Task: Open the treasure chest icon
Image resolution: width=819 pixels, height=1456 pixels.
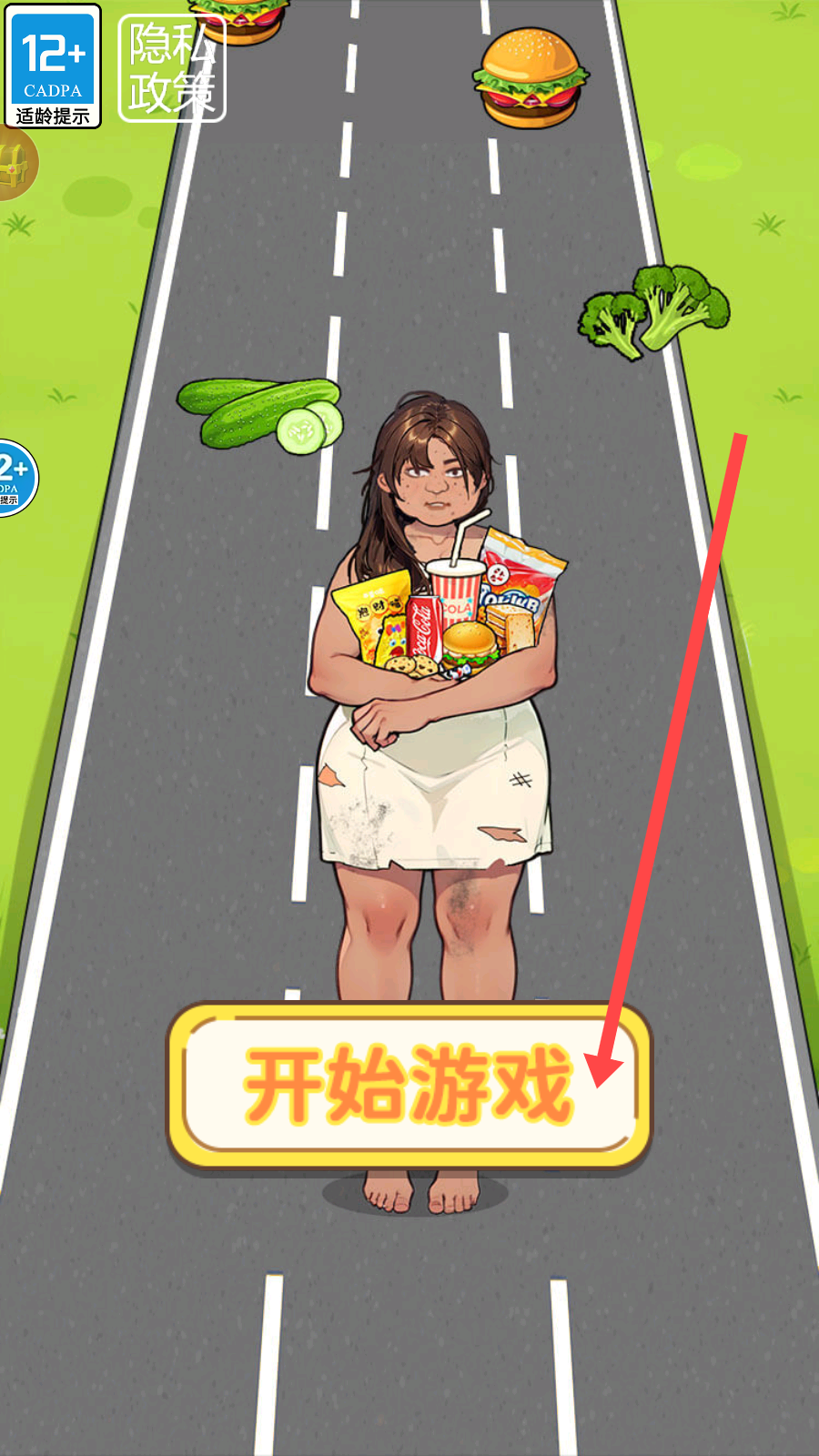Action: tap(14, 164)
